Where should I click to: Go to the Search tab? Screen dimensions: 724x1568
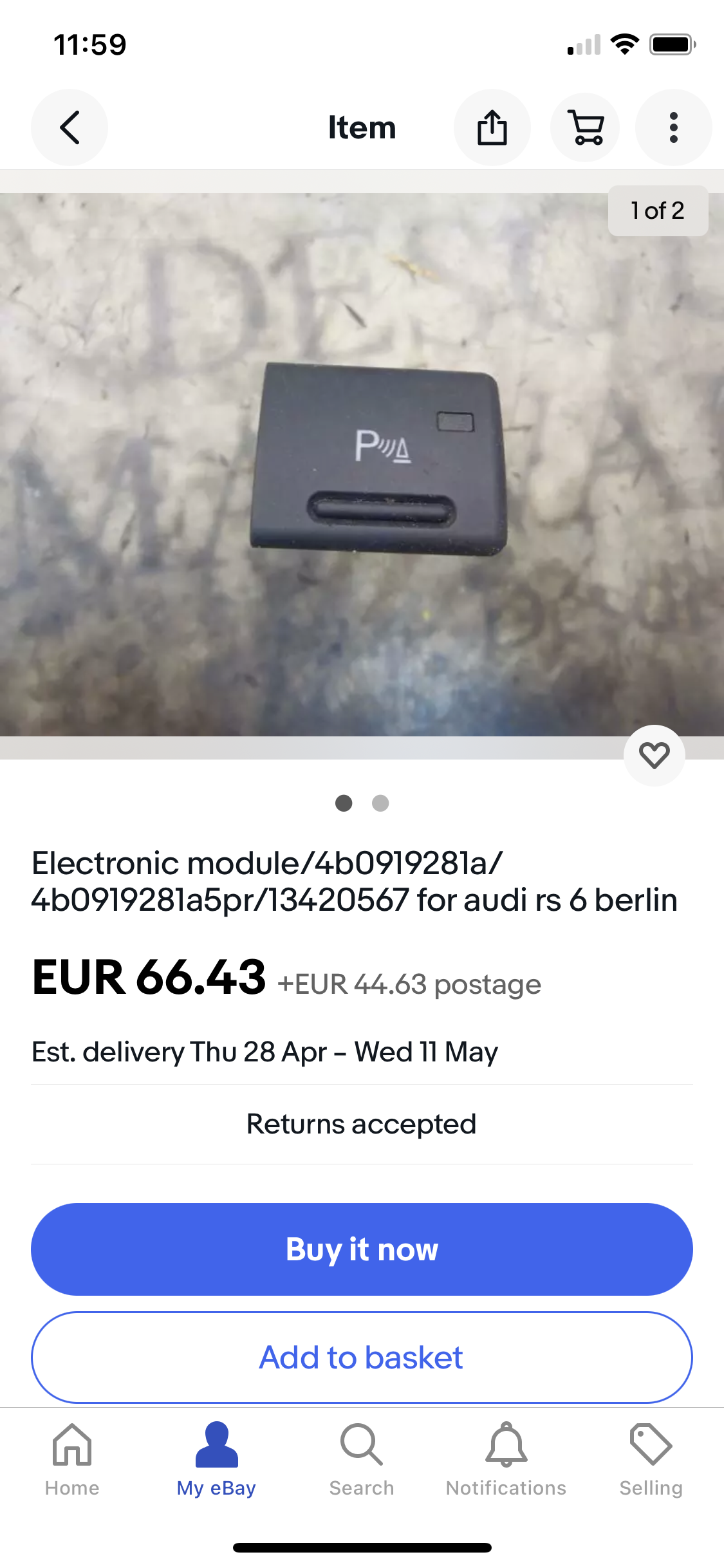pyautogui.click(x=362, y=1460)
